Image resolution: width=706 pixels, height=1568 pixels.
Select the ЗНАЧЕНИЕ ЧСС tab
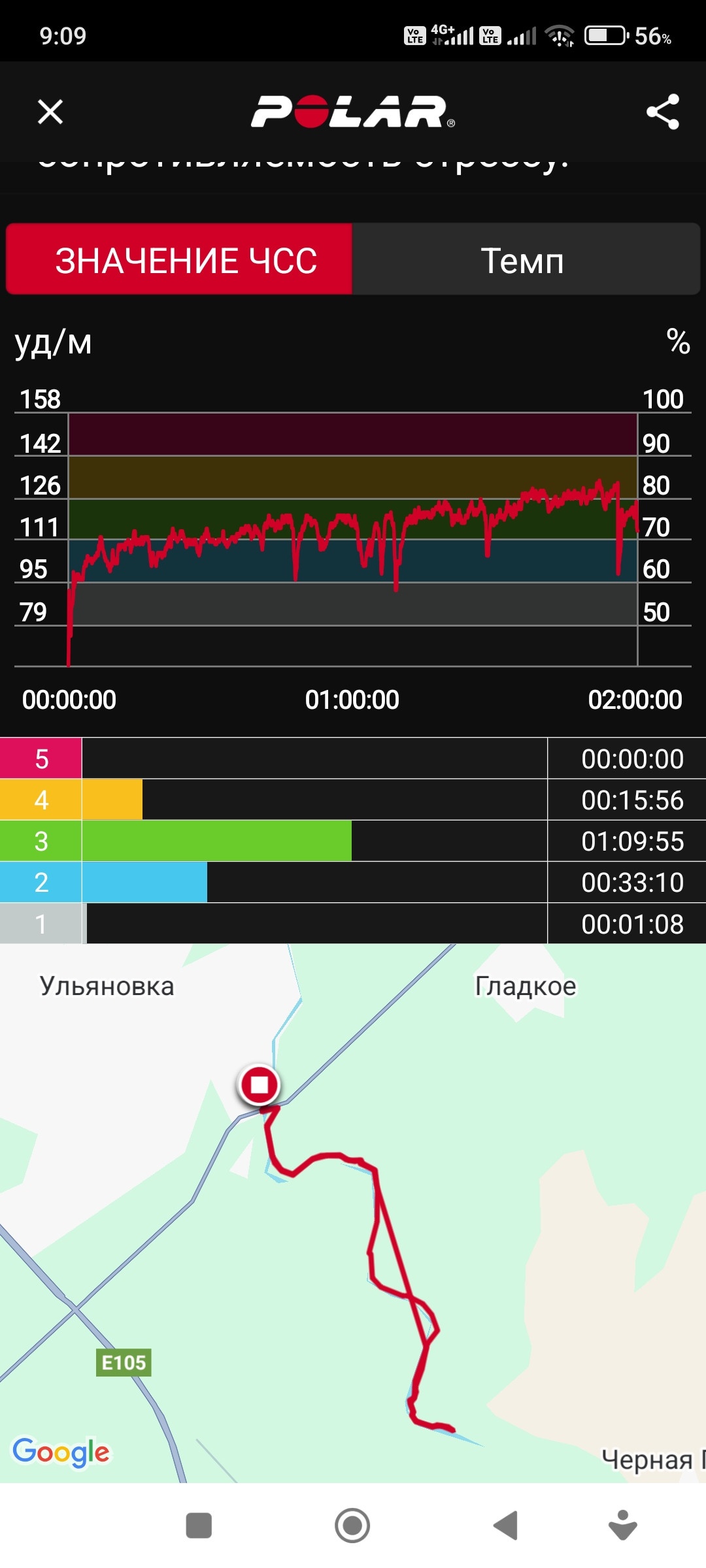(x=179, y=259)
